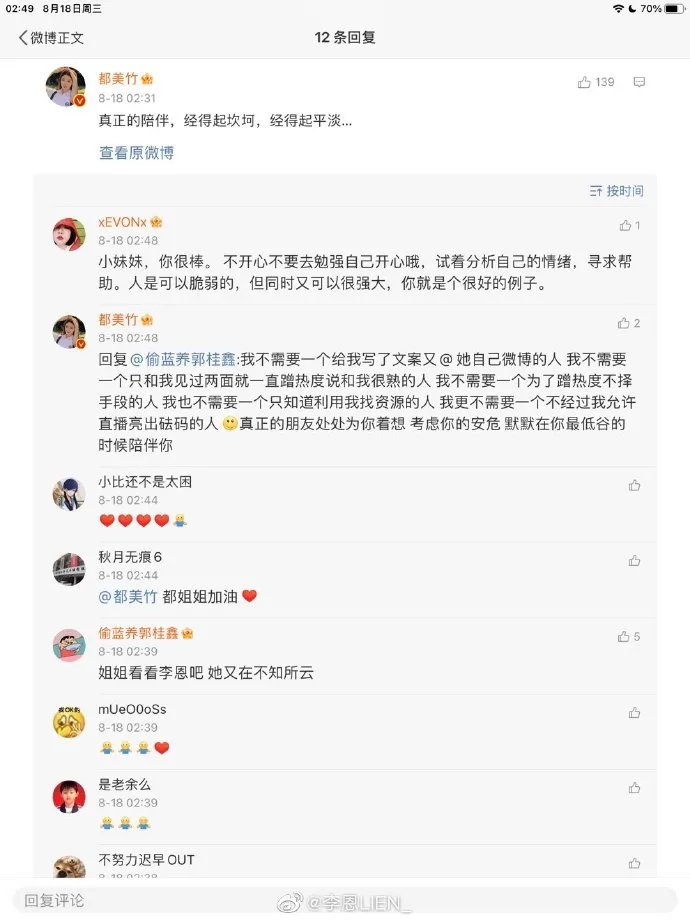
Task: Open the @偷蓝养郭桂鑫 mention link
Action: (175, 359)
